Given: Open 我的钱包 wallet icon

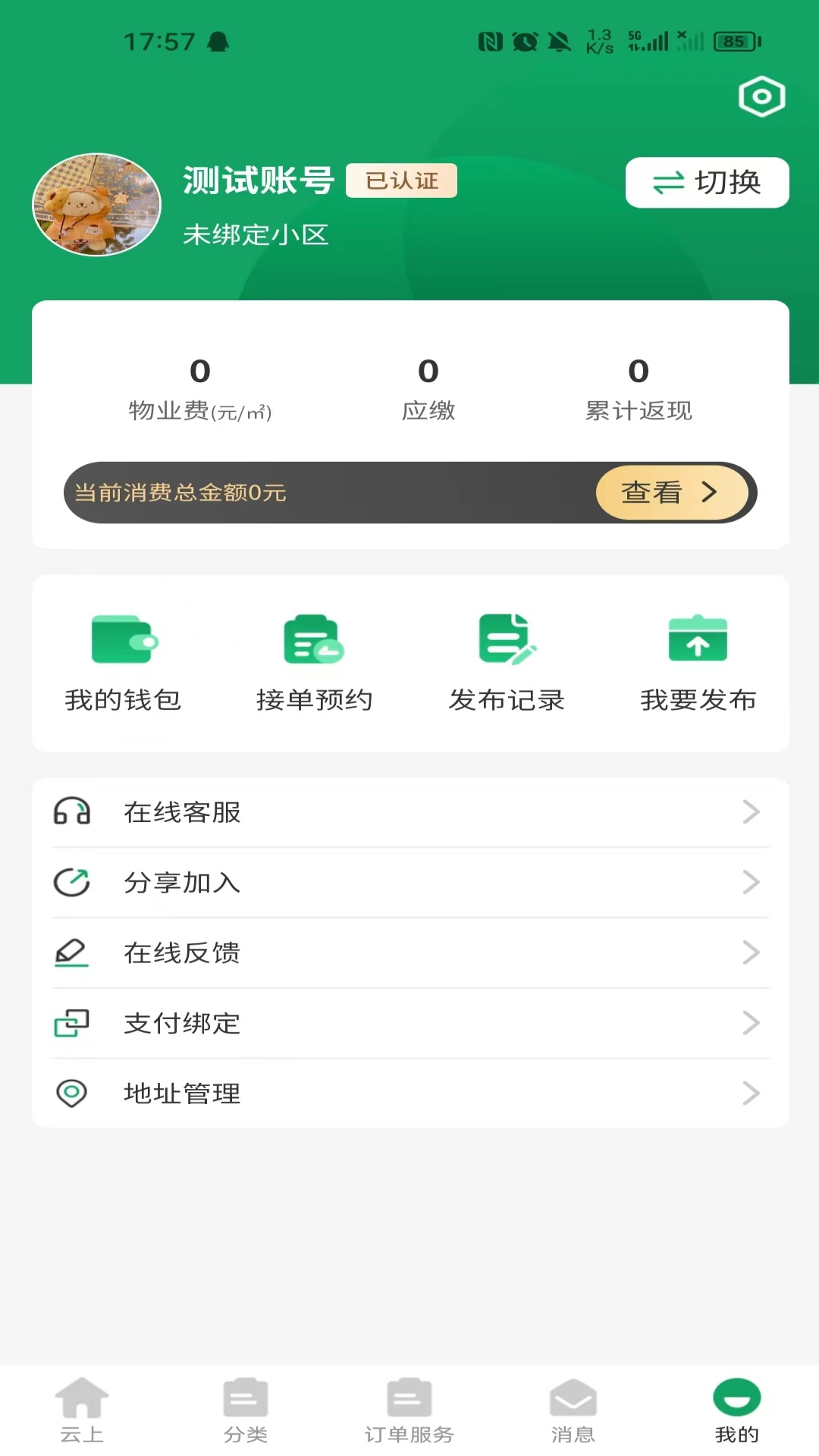Looking at the screenshot, I should click(x=124, y=639).
